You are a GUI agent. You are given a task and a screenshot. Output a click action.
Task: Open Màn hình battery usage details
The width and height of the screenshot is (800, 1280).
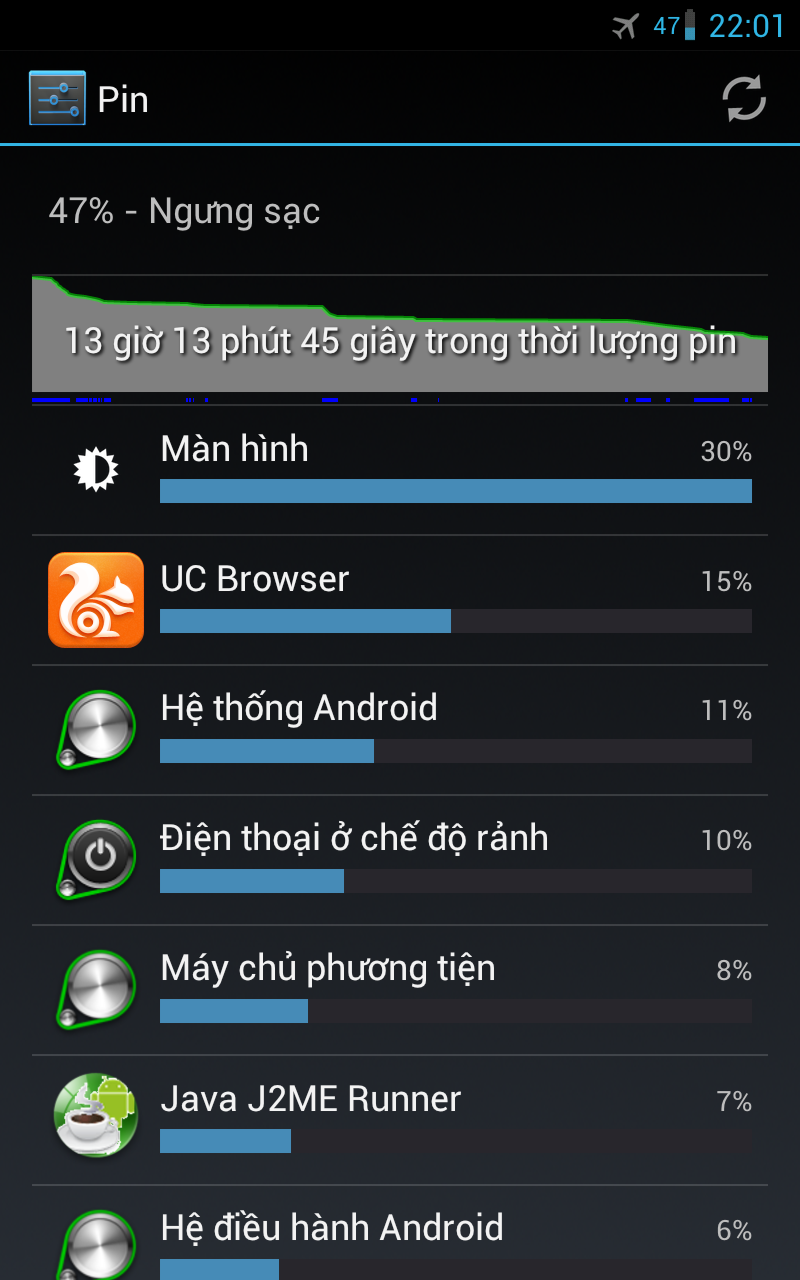(x=400, y=470)
